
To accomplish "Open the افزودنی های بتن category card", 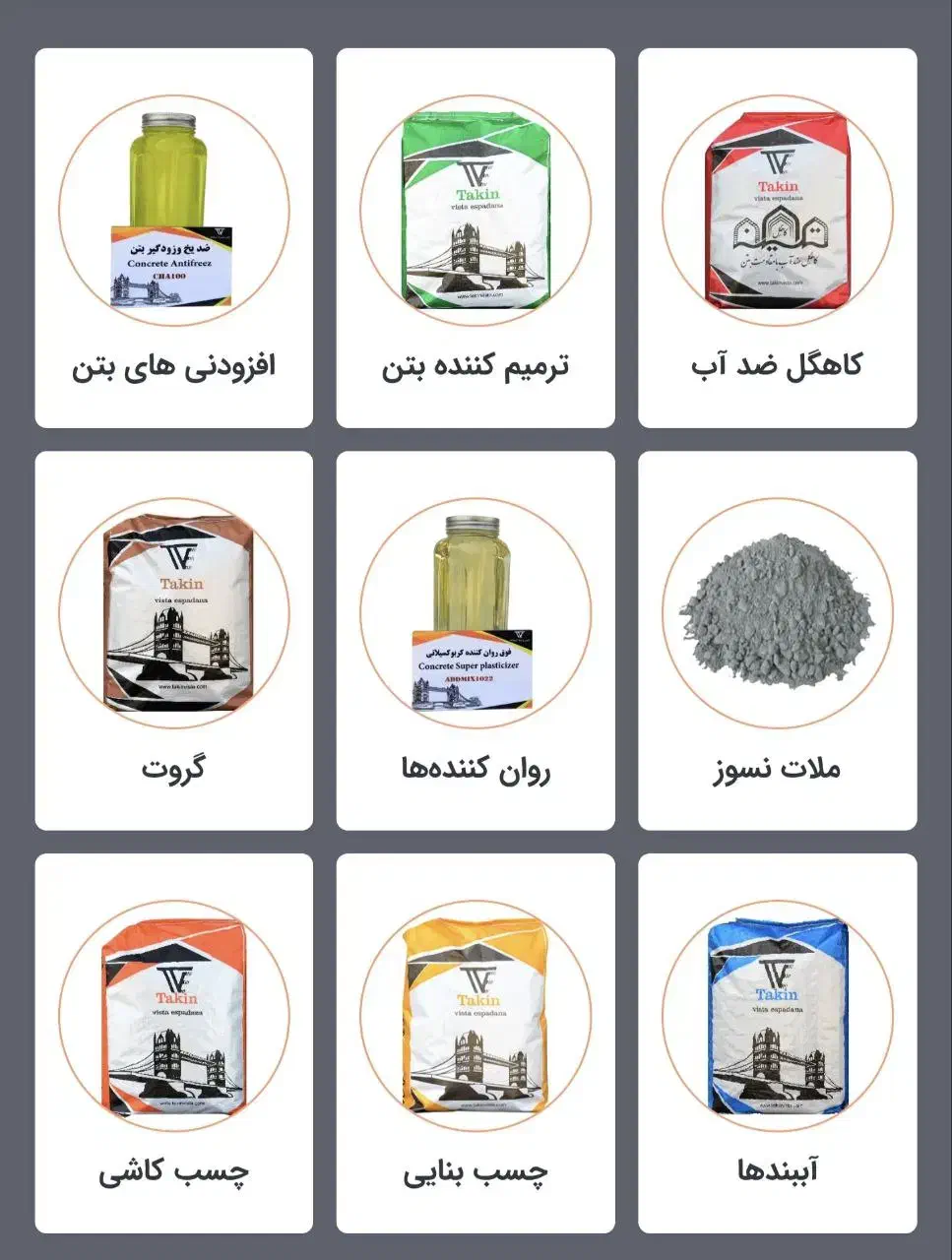I will pos(174,238).
